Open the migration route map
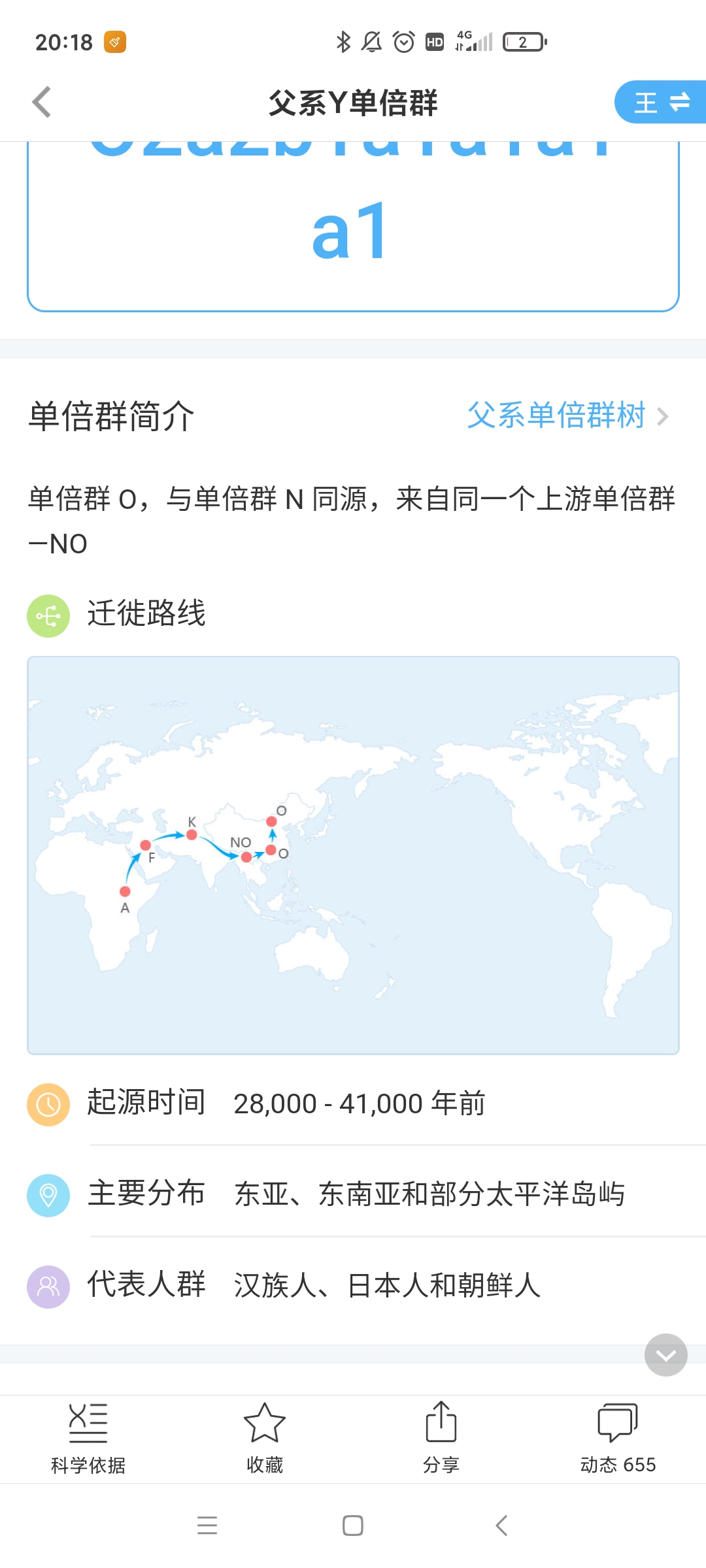 (x=353, y=855)
